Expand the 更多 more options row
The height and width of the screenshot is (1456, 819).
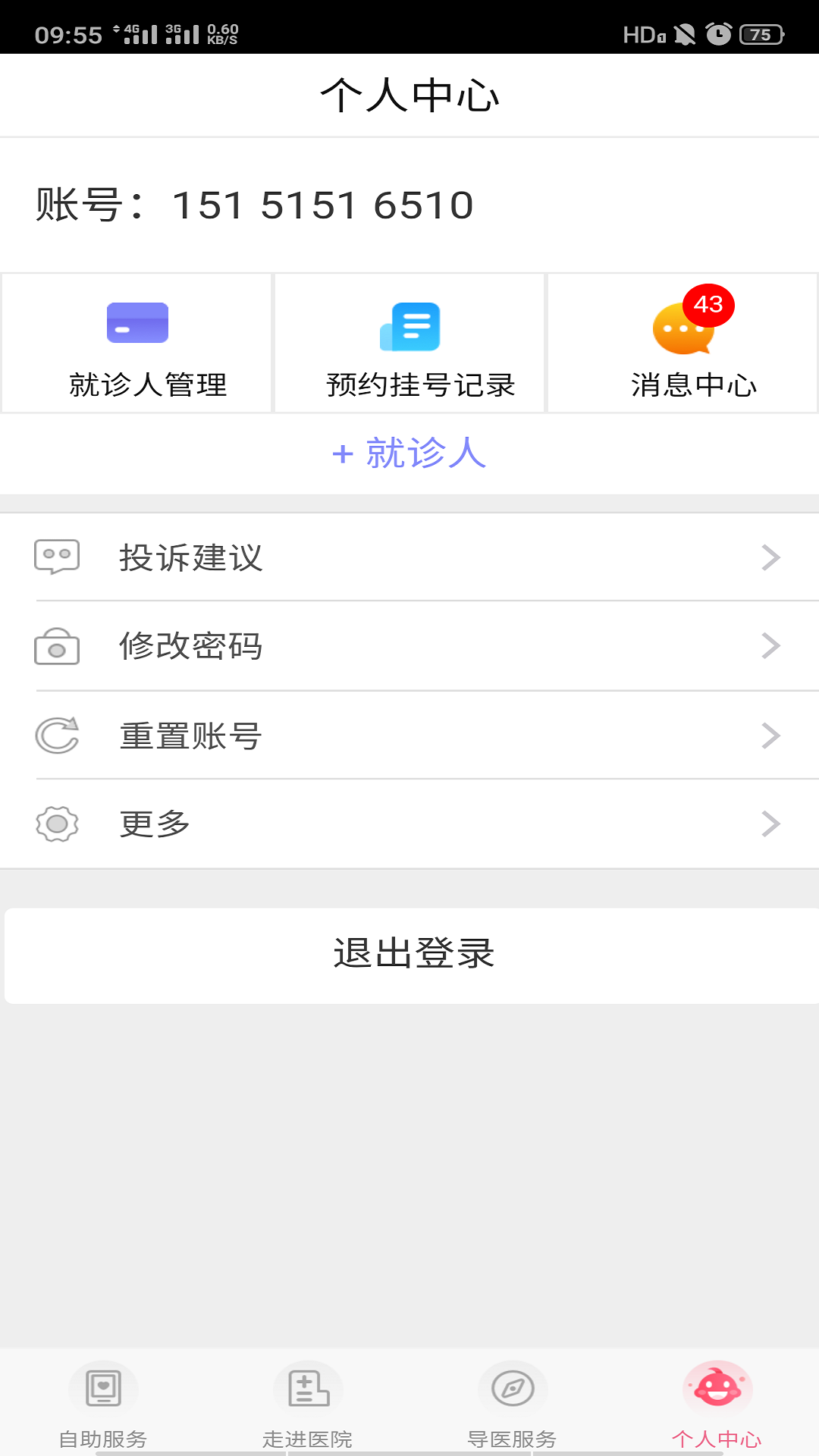[x=409, y=824]
